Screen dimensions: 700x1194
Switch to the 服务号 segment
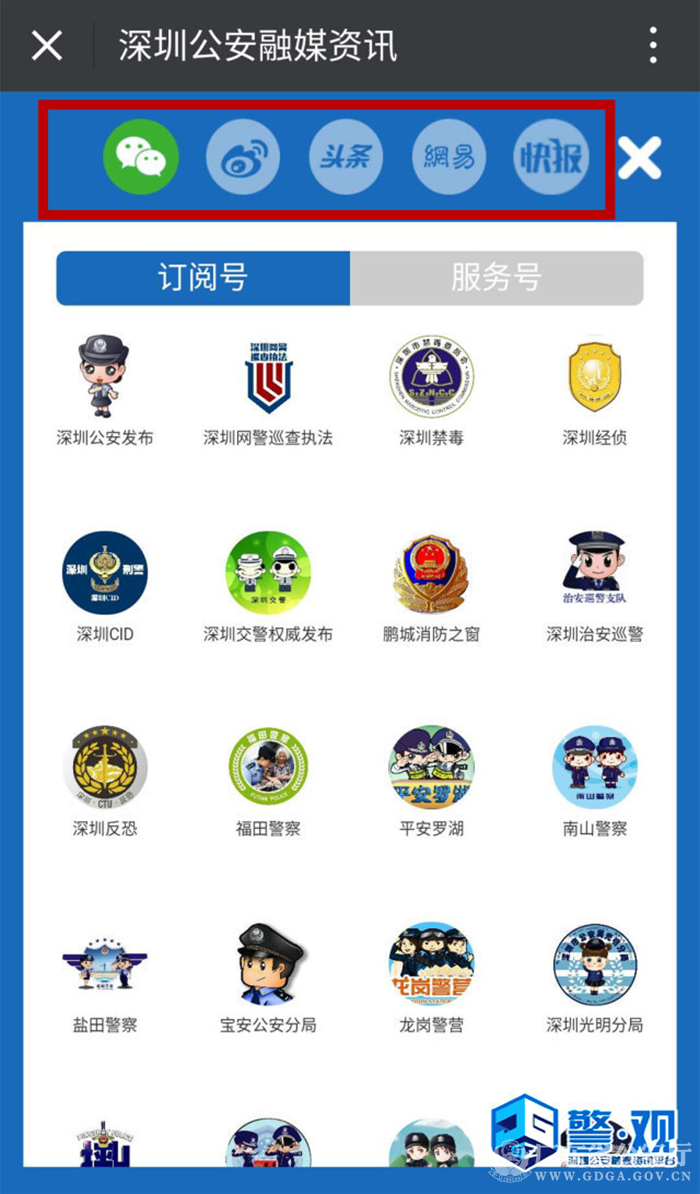click(496, 277)
